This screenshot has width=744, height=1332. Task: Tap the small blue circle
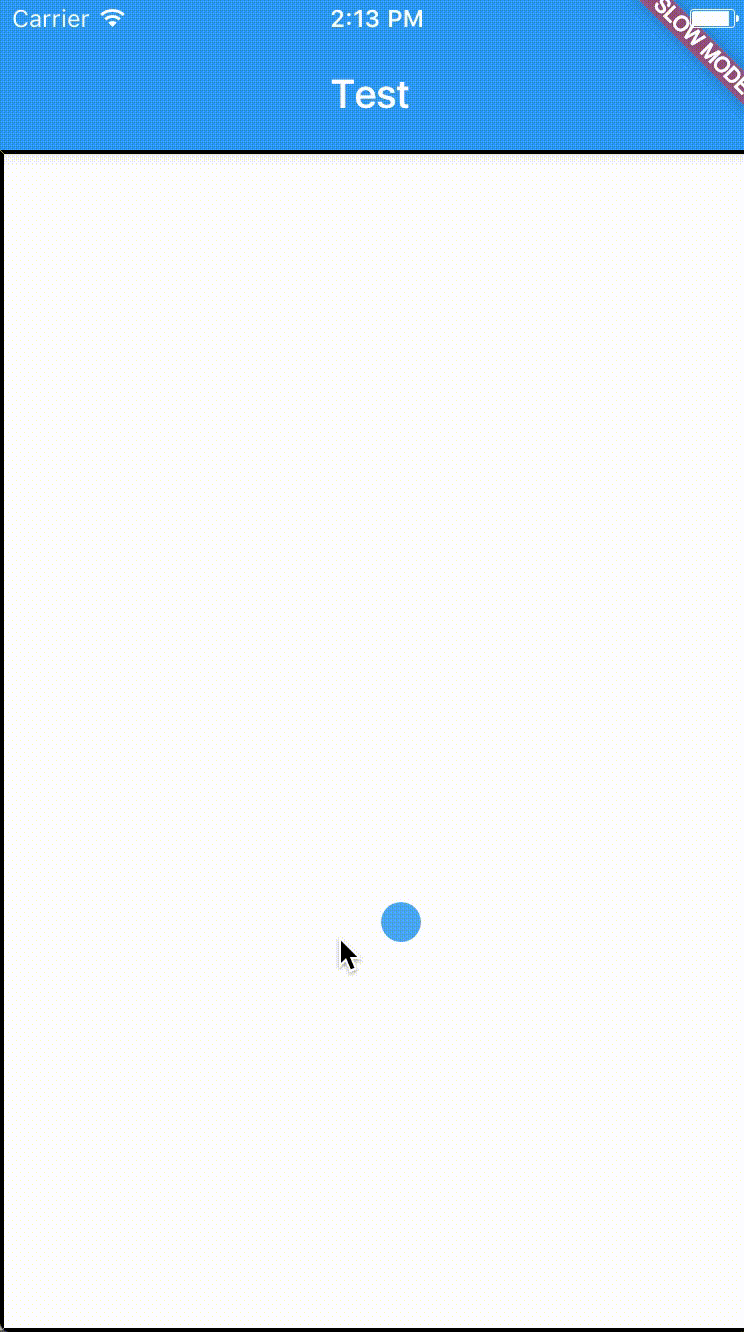(x=401, y=922)
